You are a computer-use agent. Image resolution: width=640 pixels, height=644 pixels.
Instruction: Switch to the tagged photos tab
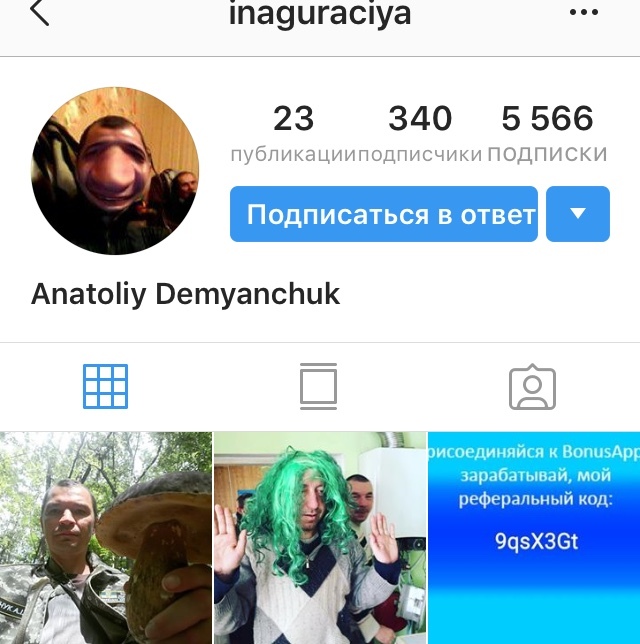pyautogui.click(x=531, y=387)
